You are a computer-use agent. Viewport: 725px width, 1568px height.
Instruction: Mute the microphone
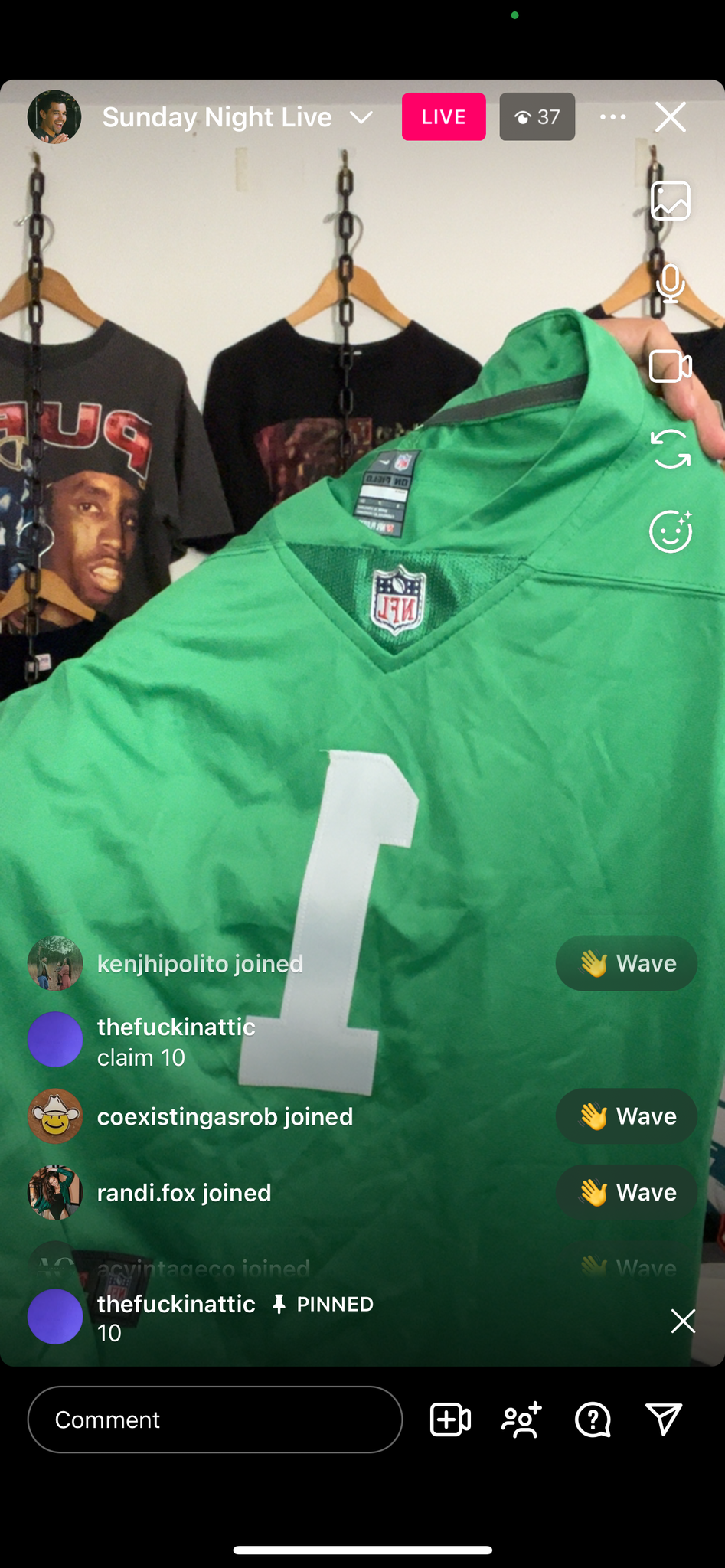(670, 283)
